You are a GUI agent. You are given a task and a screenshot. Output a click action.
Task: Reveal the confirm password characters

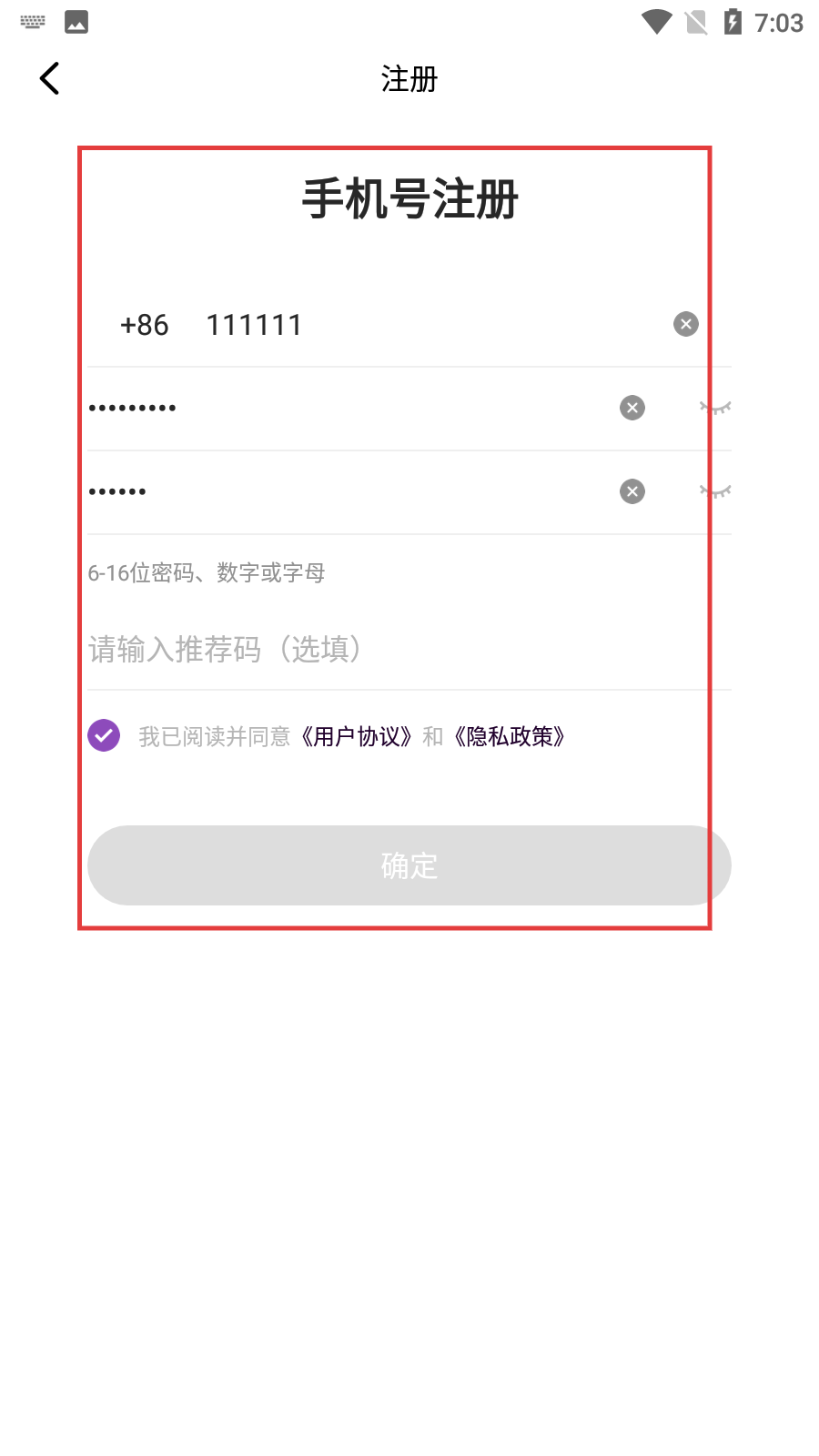pyautogui.click(x=715, y=491)
